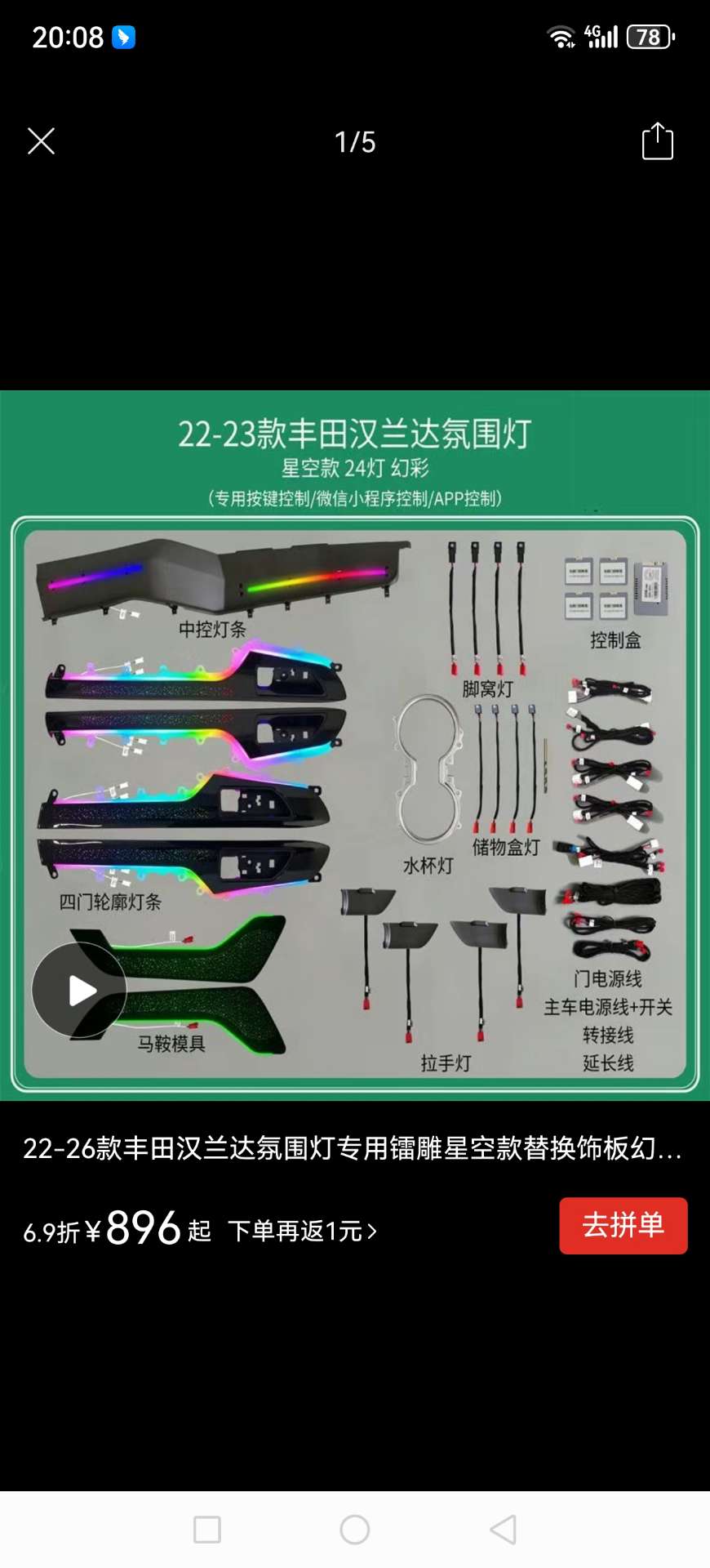Tap the 去拼单 button
Screen dimensions: 710x1568
[x=623, y=1225]
